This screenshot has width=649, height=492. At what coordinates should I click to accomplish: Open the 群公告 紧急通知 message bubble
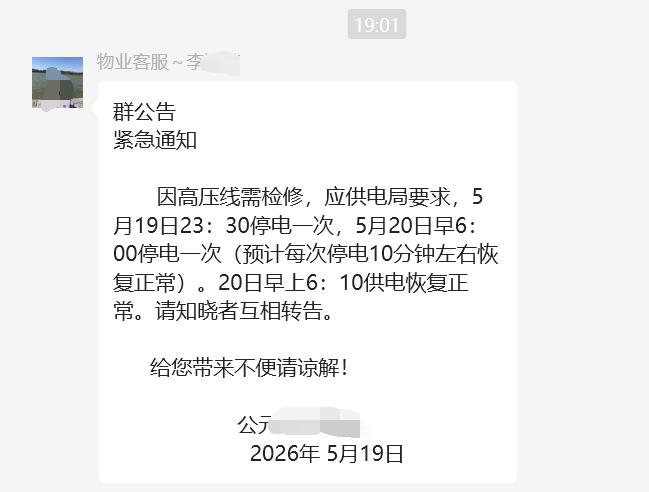[308, 282]
